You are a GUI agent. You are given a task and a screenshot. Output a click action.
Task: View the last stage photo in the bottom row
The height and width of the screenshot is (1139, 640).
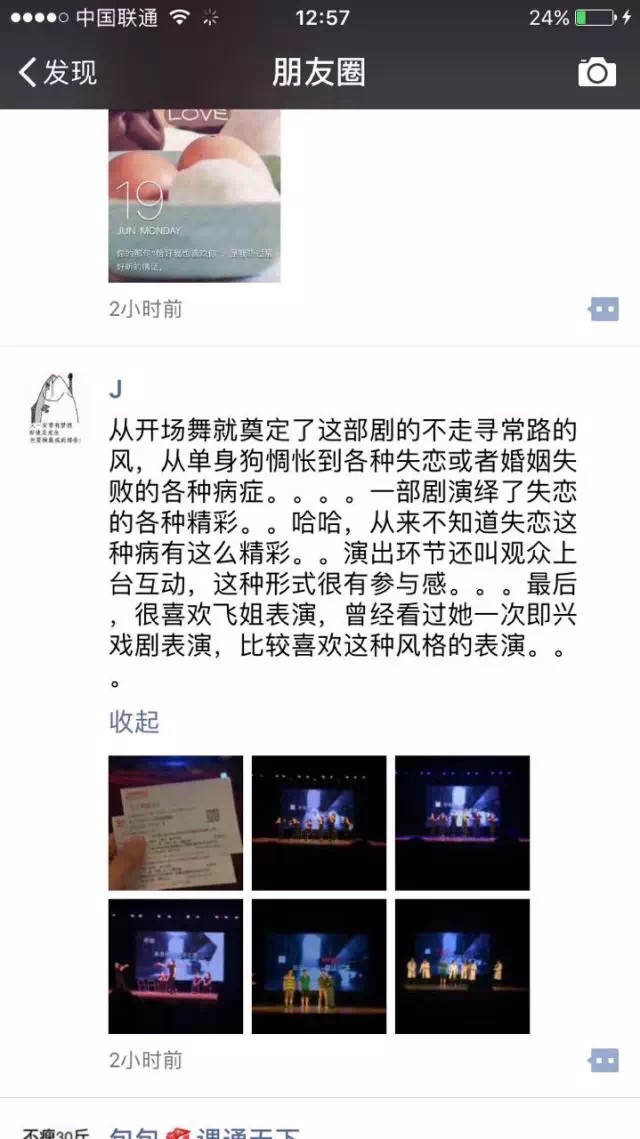pyautogui.click(x=462, y=966)
